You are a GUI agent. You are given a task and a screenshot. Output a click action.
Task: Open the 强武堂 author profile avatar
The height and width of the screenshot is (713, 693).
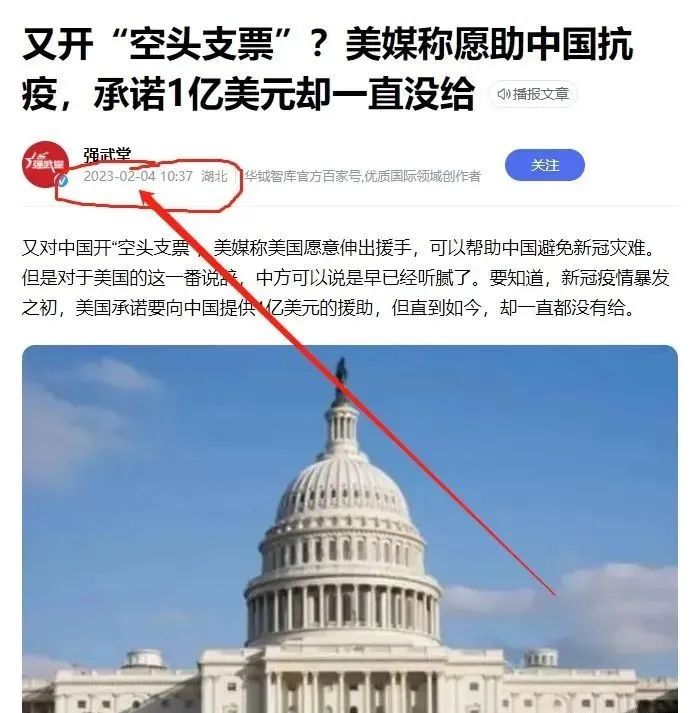pyautogui.click(x=45, y=165)
